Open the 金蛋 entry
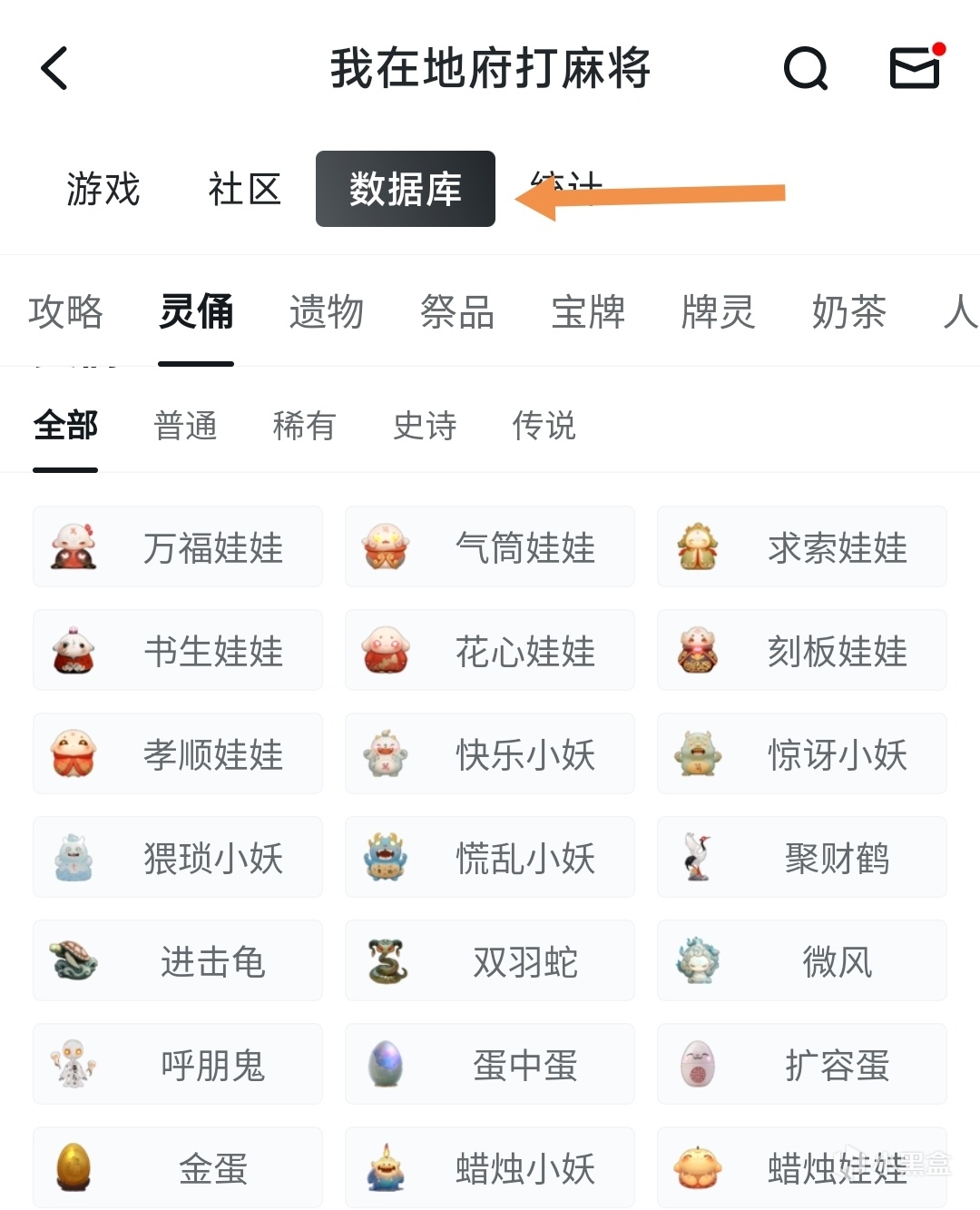980x1210 pixels. (178, 1168)
